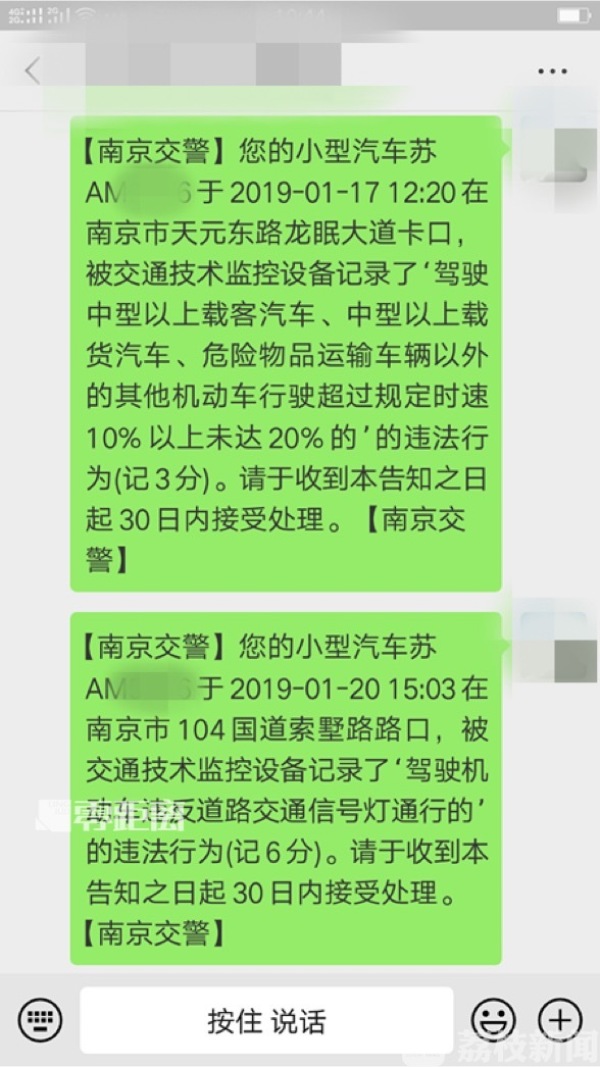This screenshot has height=1067, width=600.
Task: Open the plus attachments menu
Action: point(559,1020)
